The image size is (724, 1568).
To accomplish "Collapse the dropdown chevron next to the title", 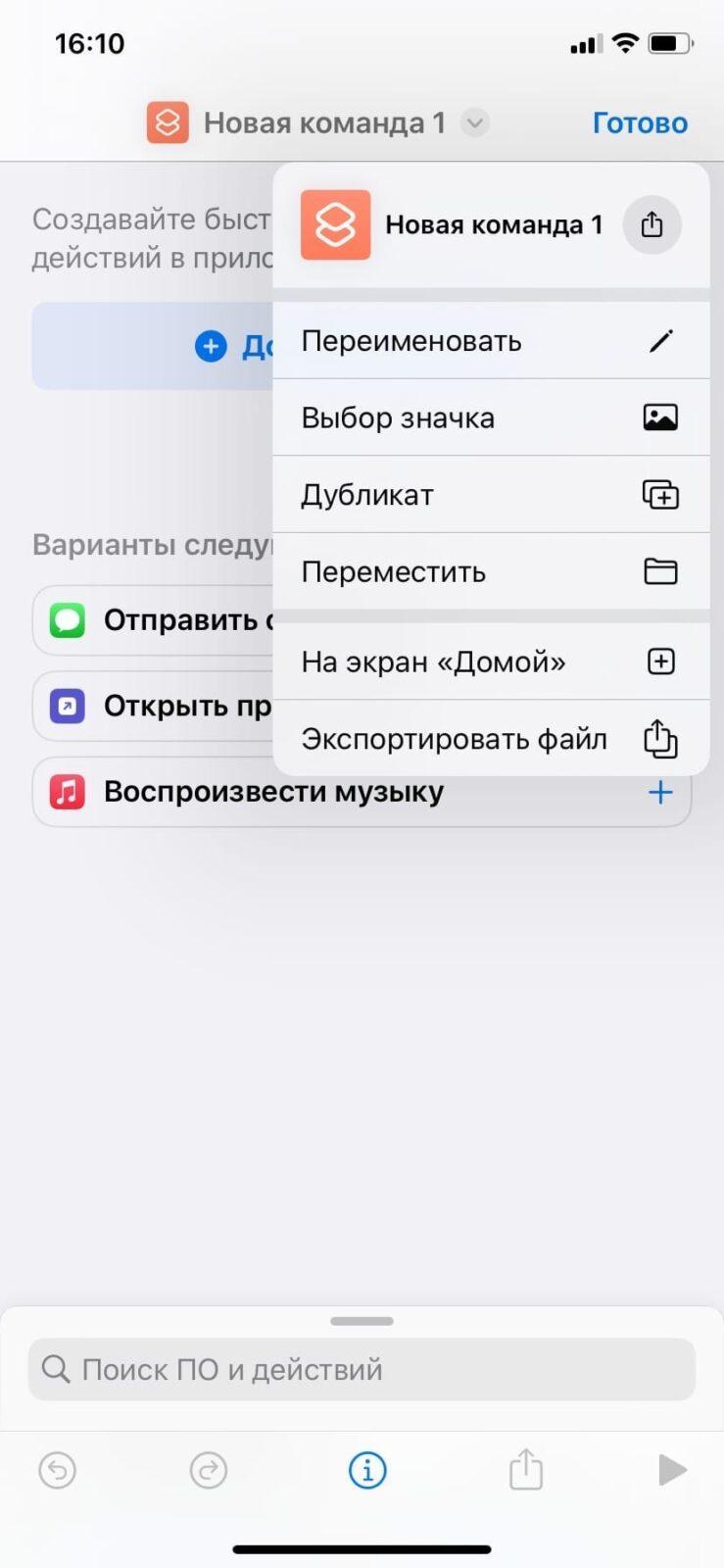I will click(475, 122).
